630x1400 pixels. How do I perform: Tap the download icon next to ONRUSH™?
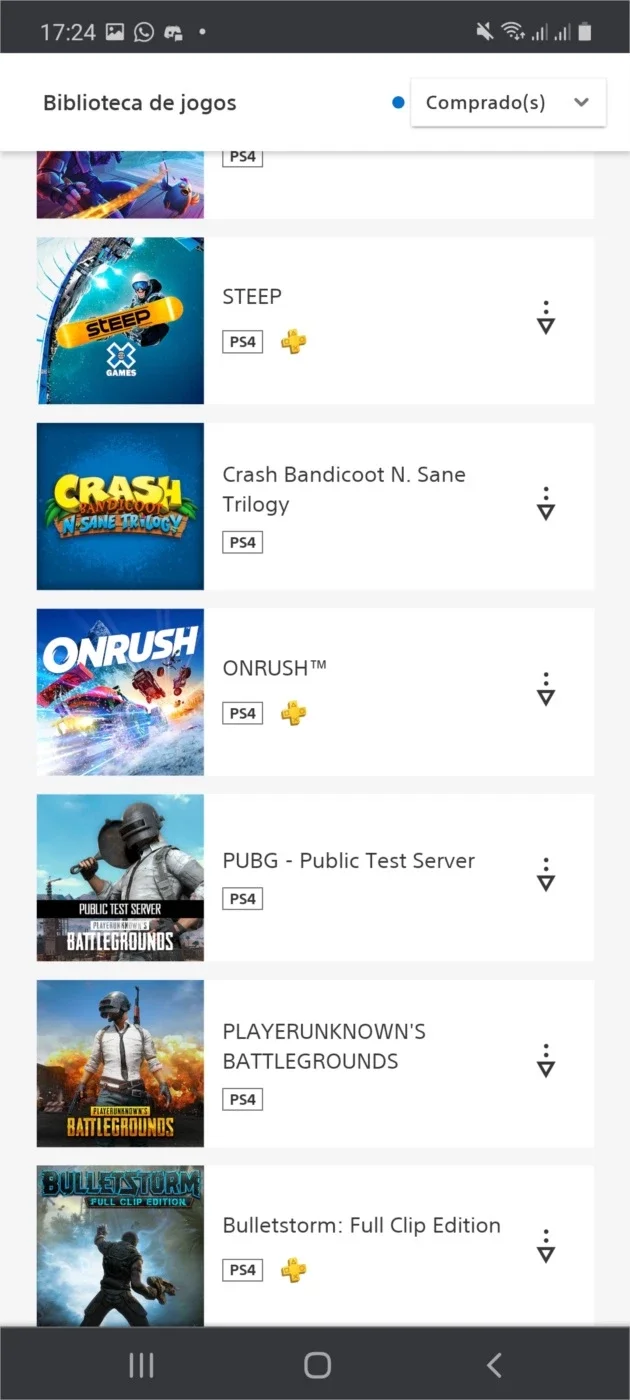545,689
